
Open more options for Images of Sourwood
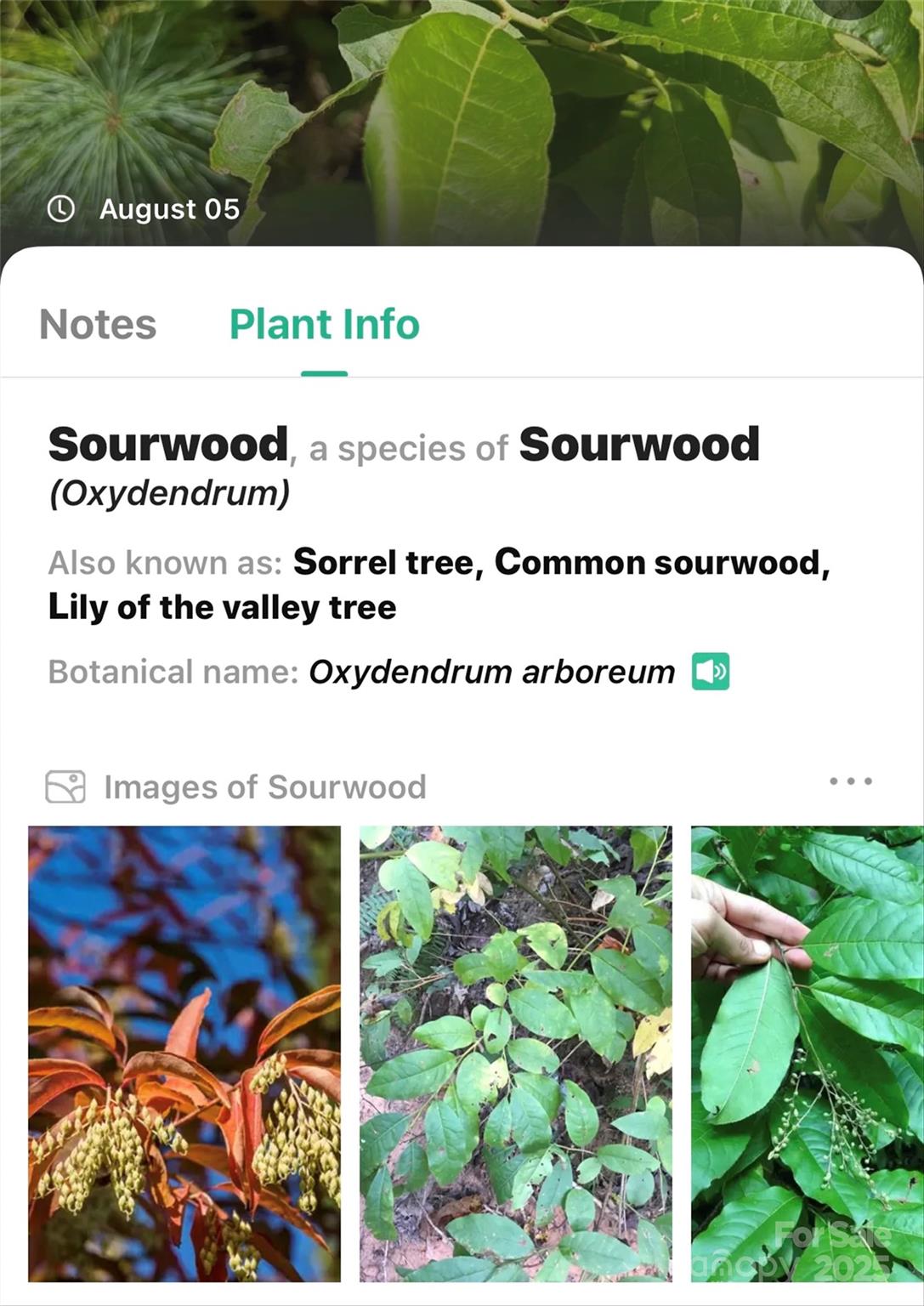[850, 781]
